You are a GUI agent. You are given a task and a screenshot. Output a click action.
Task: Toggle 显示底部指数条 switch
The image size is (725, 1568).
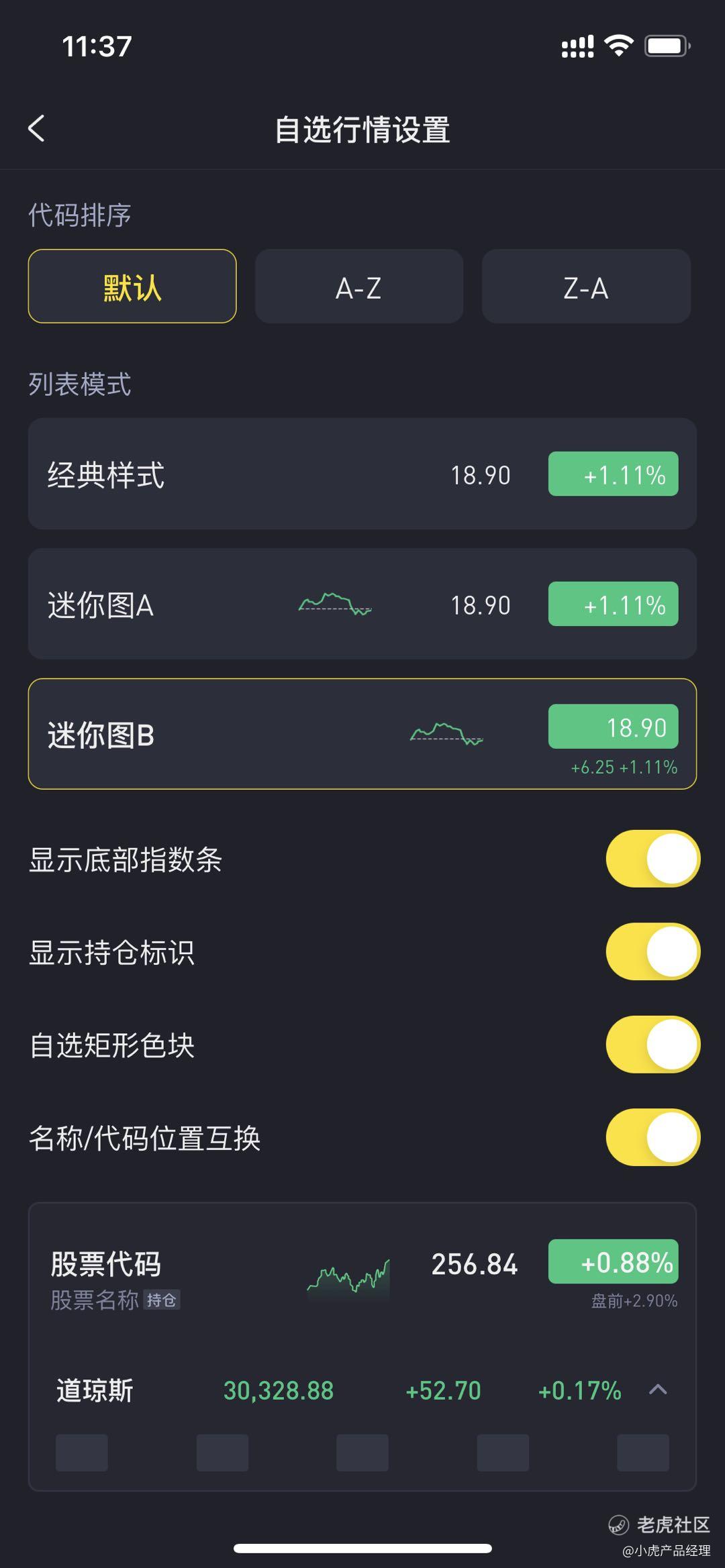click(x=652, y=859)
